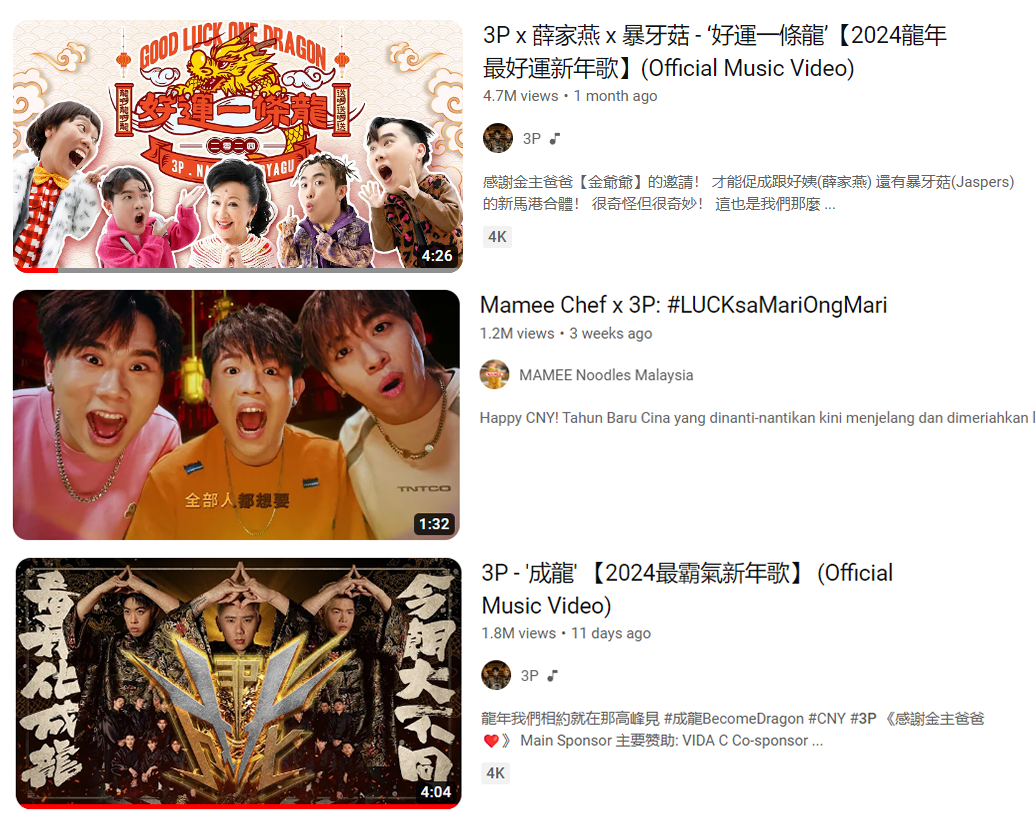This screenshot has width=1036, height=822.
Task: Open the '3P x 薛家燕 x 暴牙菇' video title
Action: pyautogui.click(x=714, y=52)
